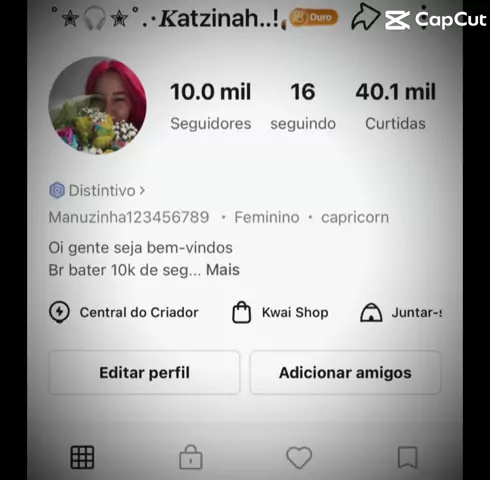The image size is (490, 480).
Task: View the 16 seguindo list
Action: point(303,106)
